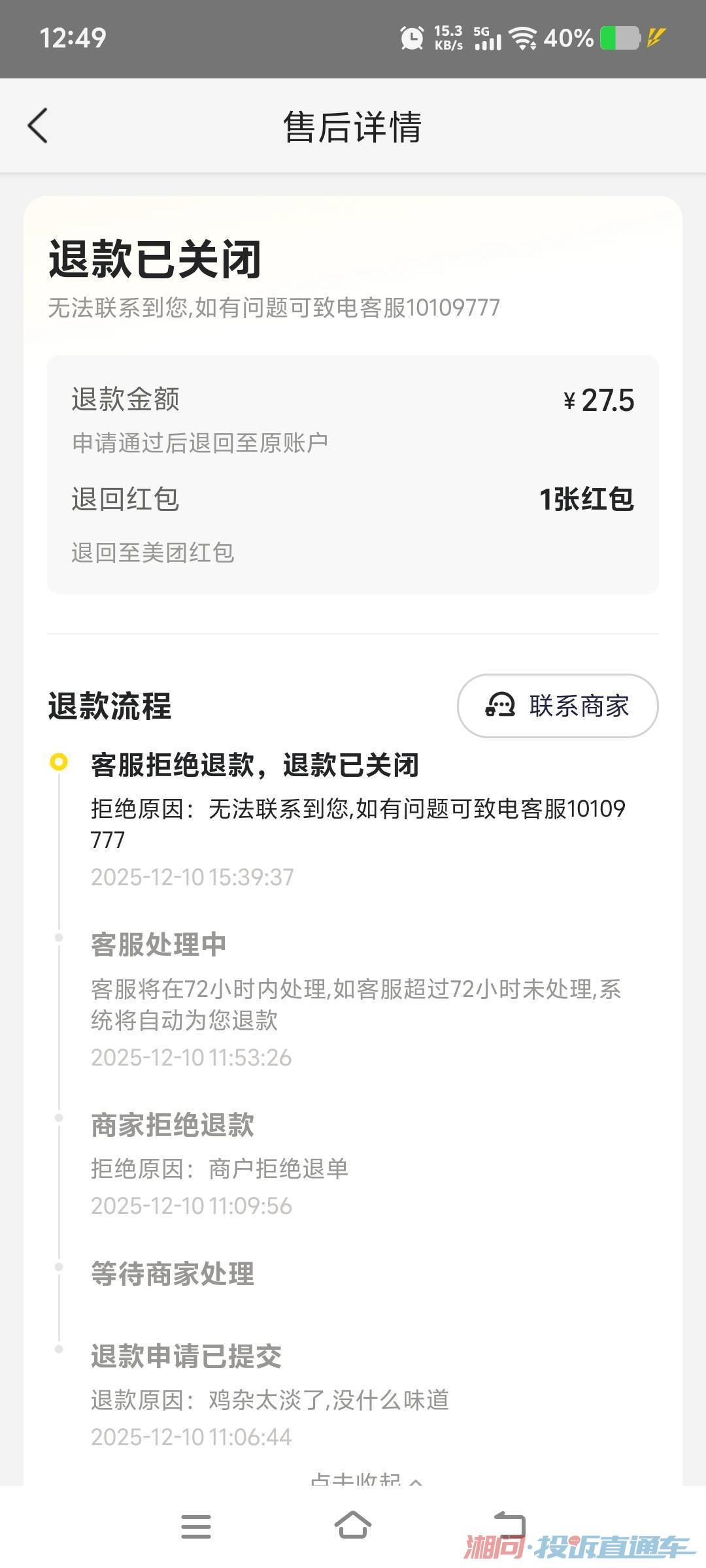This screenshot has width=706, height=1568.
Task: Go to the phone home screen
Action: 353,1526
